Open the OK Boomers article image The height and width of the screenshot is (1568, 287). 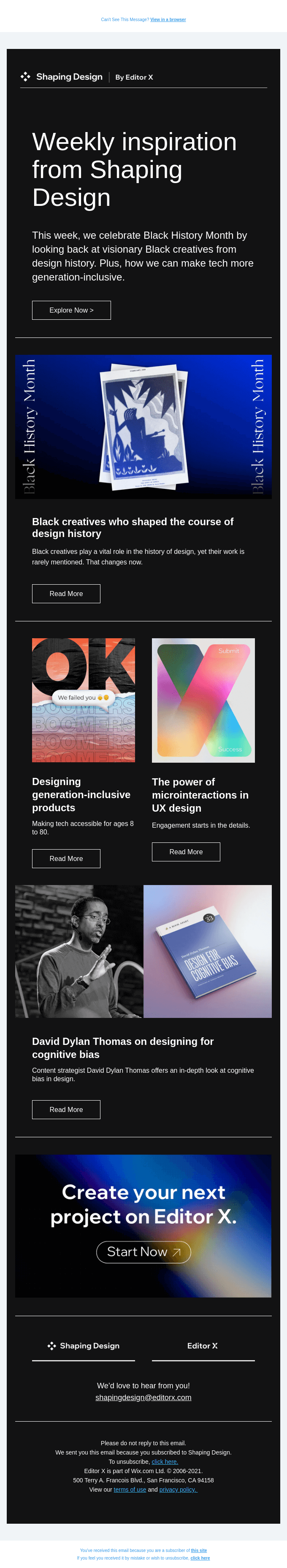[84, 700]
